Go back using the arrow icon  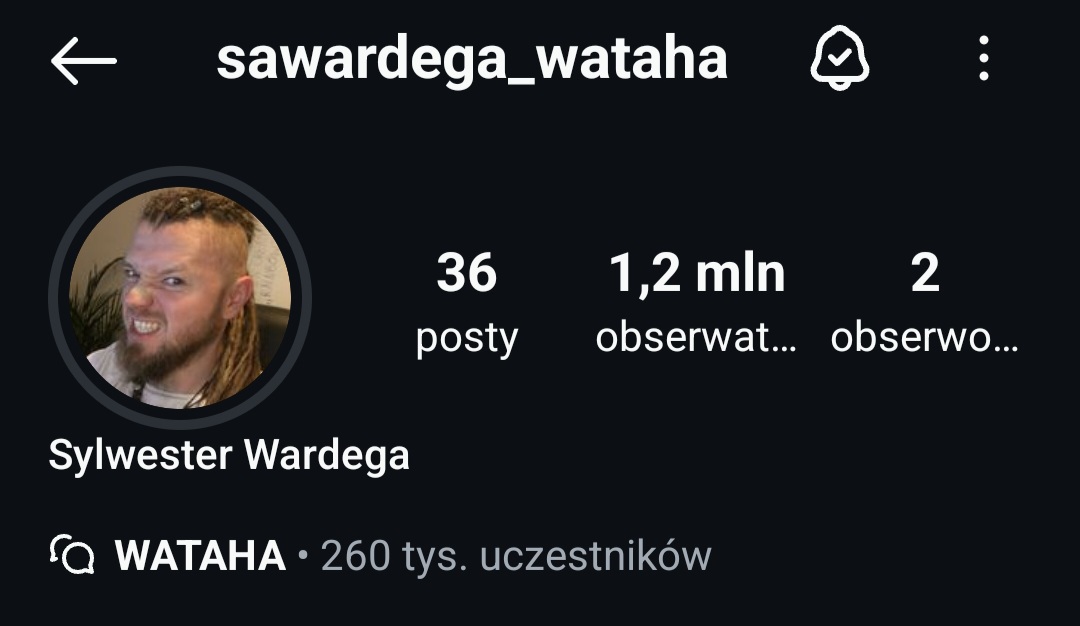point(83,61)
